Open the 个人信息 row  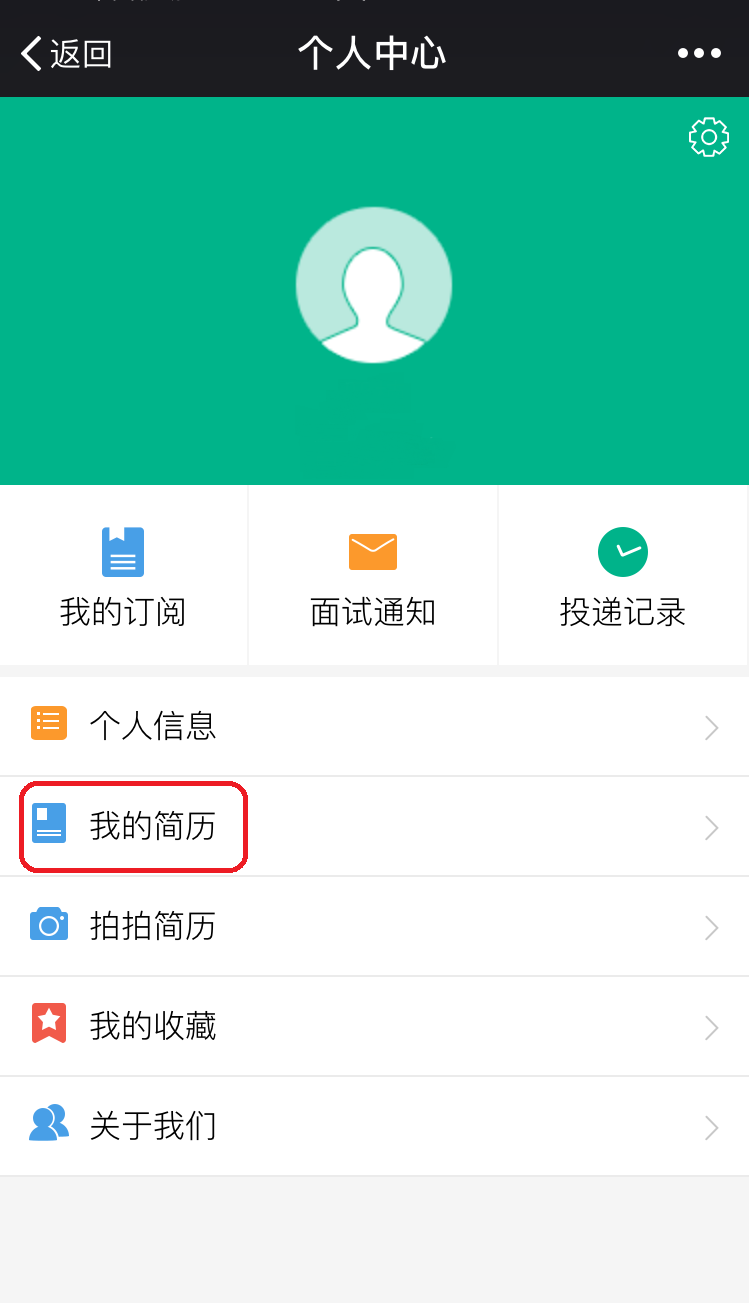(x=374, y=726)
